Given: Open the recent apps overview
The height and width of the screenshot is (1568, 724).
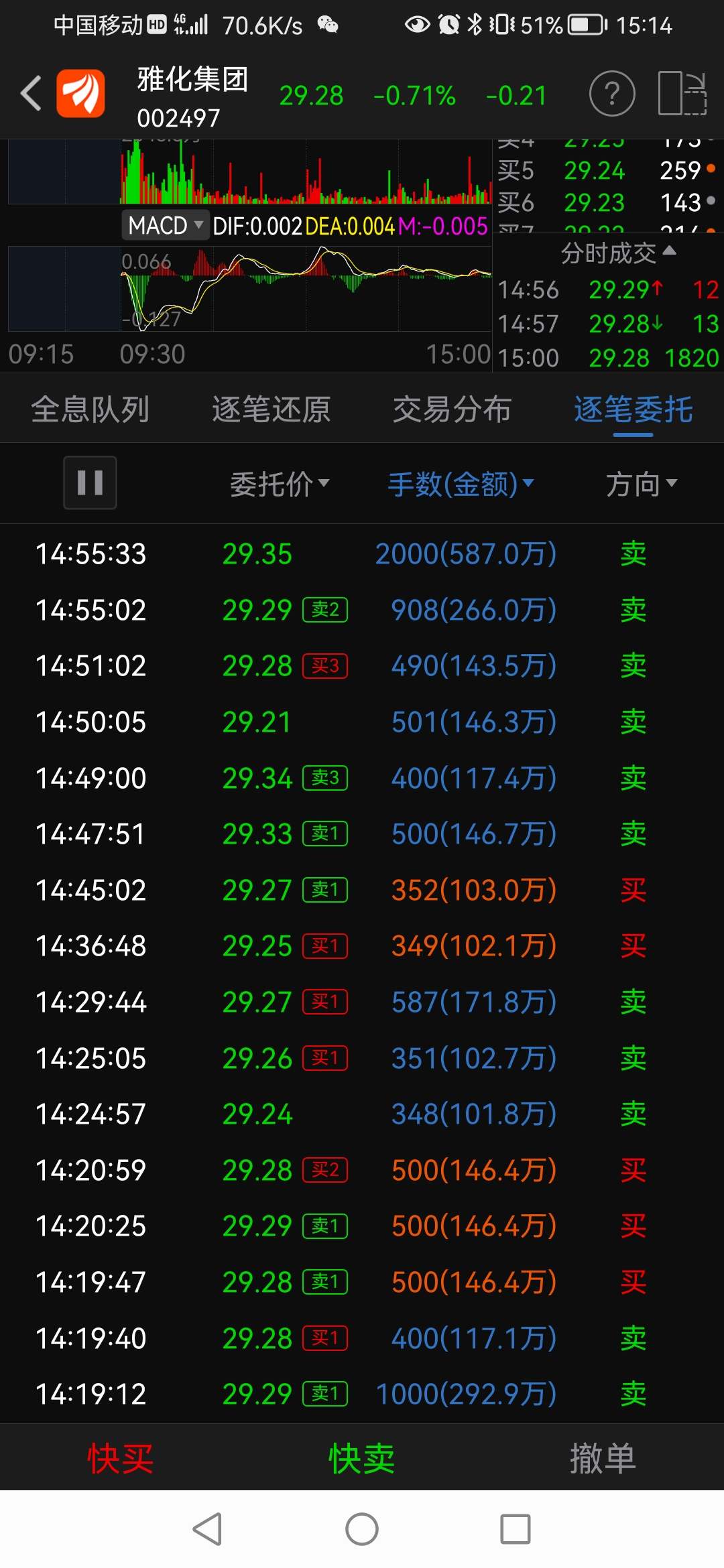Looking at the screenshot, I should tap(516, 1529).
